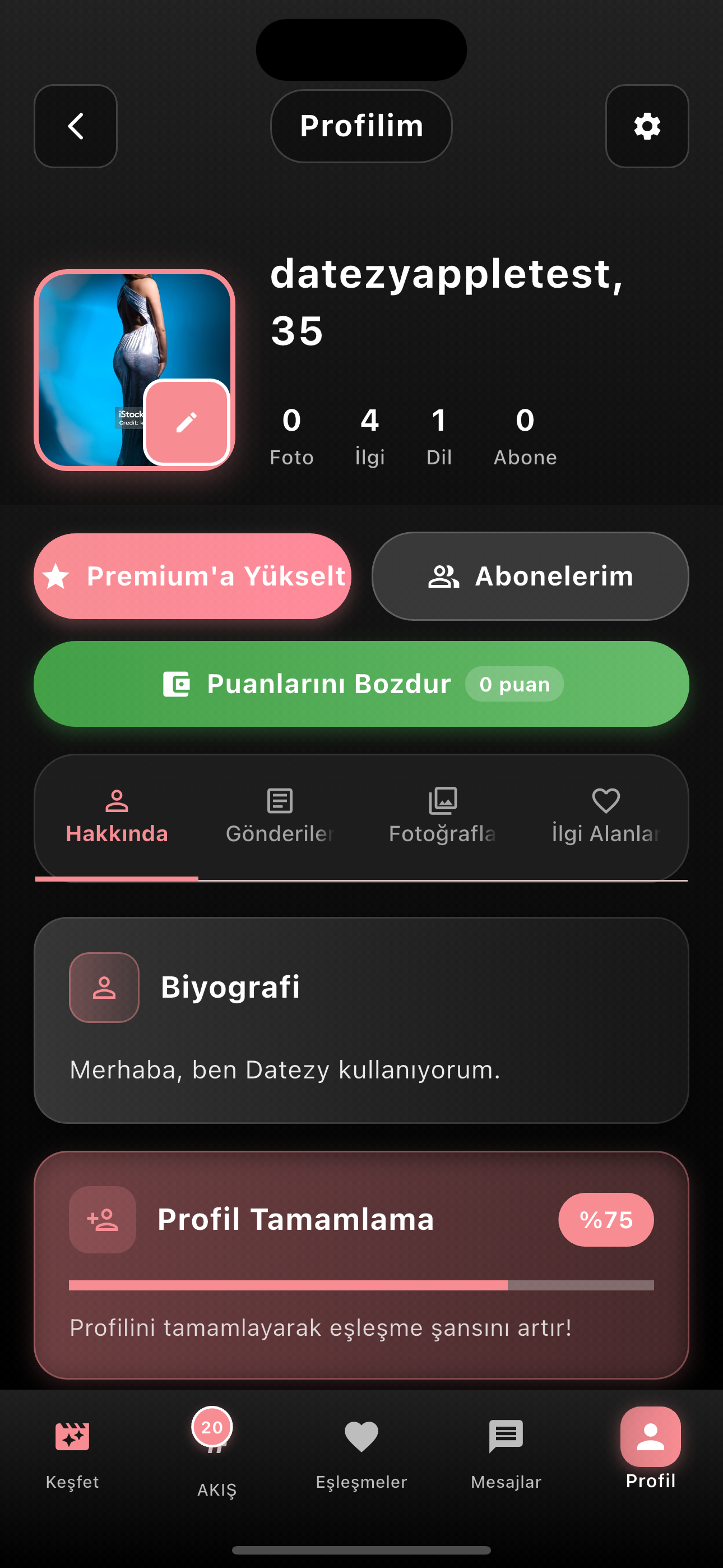
Task: View Eşleşmeler matches tab
Action: (361, 1454)
